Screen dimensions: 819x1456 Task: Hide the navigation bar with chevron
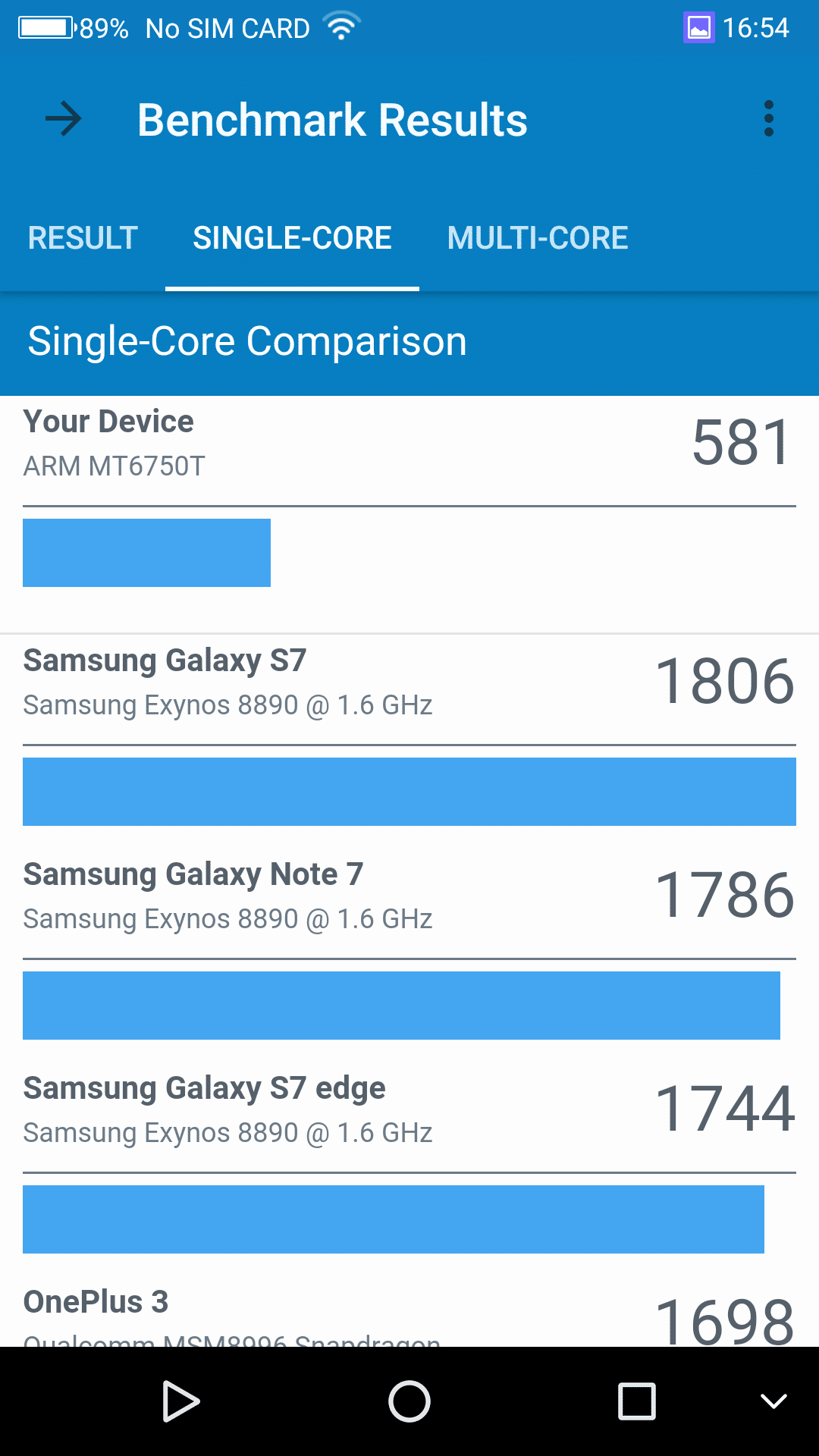[x=773, y=1401]
